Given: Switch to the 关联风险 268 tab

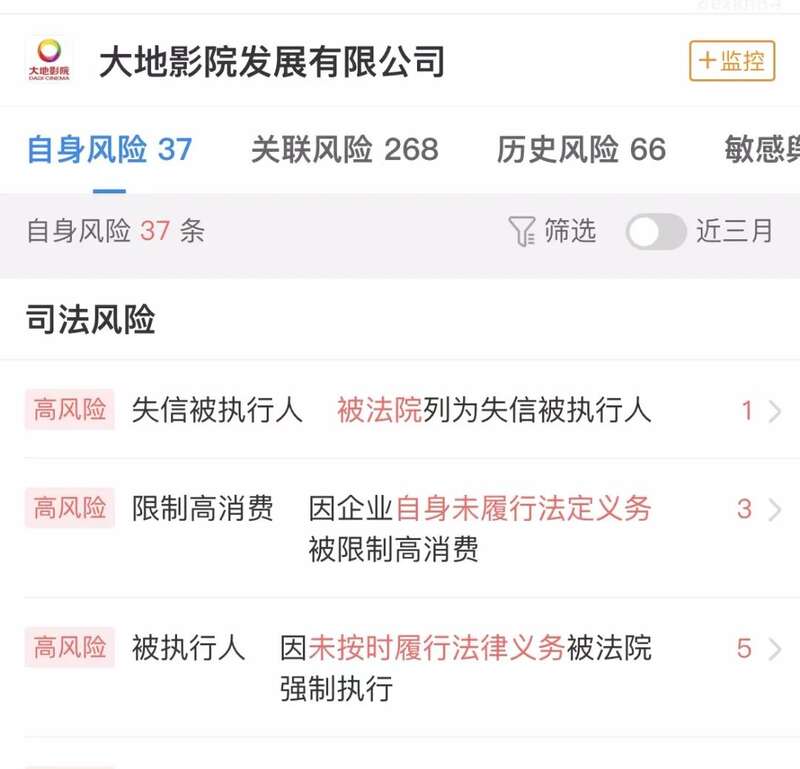Looking at the screenshot, I should [x=344, y=150].
